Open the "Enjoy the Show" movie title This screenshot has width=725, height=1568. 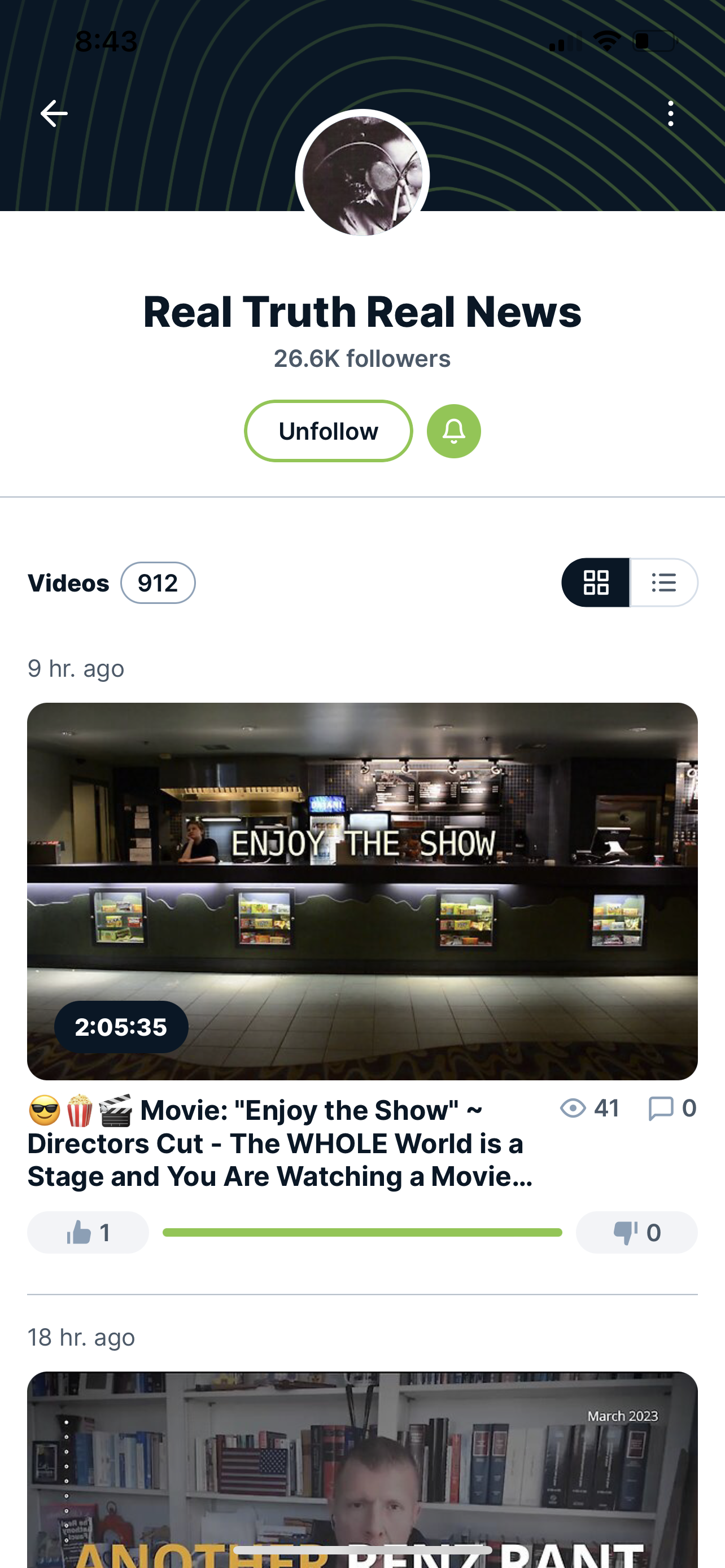[x=280, y=1142]
